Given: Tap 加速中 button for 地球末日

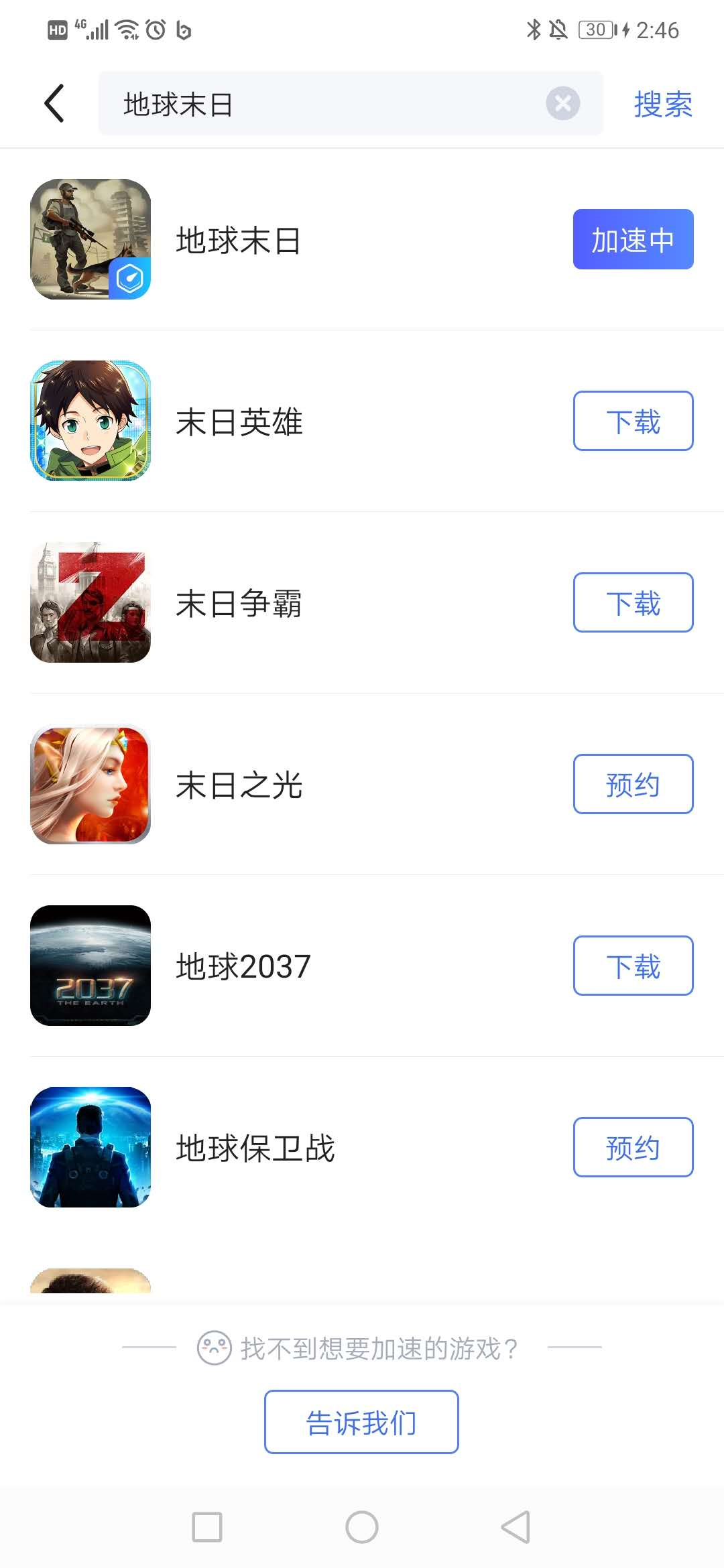Looking at the screenshot, I should click(633, 239).
